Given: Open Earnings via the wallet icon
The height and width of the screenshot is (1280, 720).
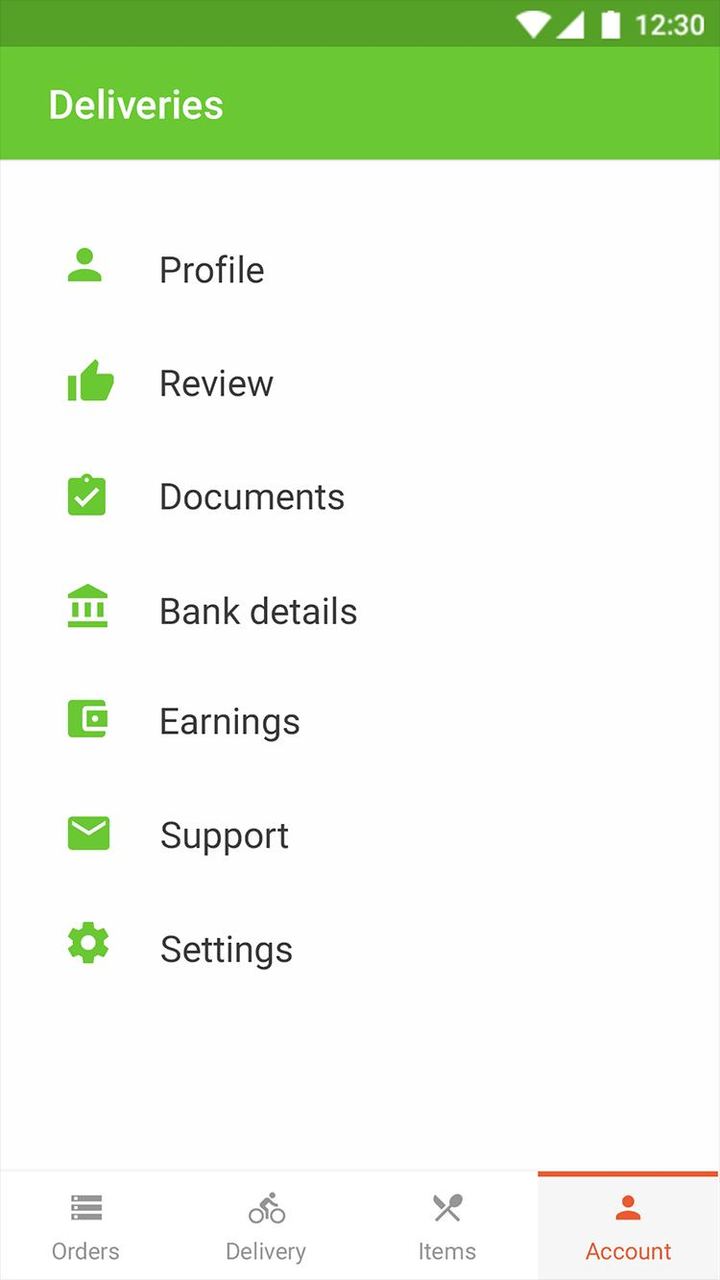Looking at the screenshot, I should [x=87, y=720].
